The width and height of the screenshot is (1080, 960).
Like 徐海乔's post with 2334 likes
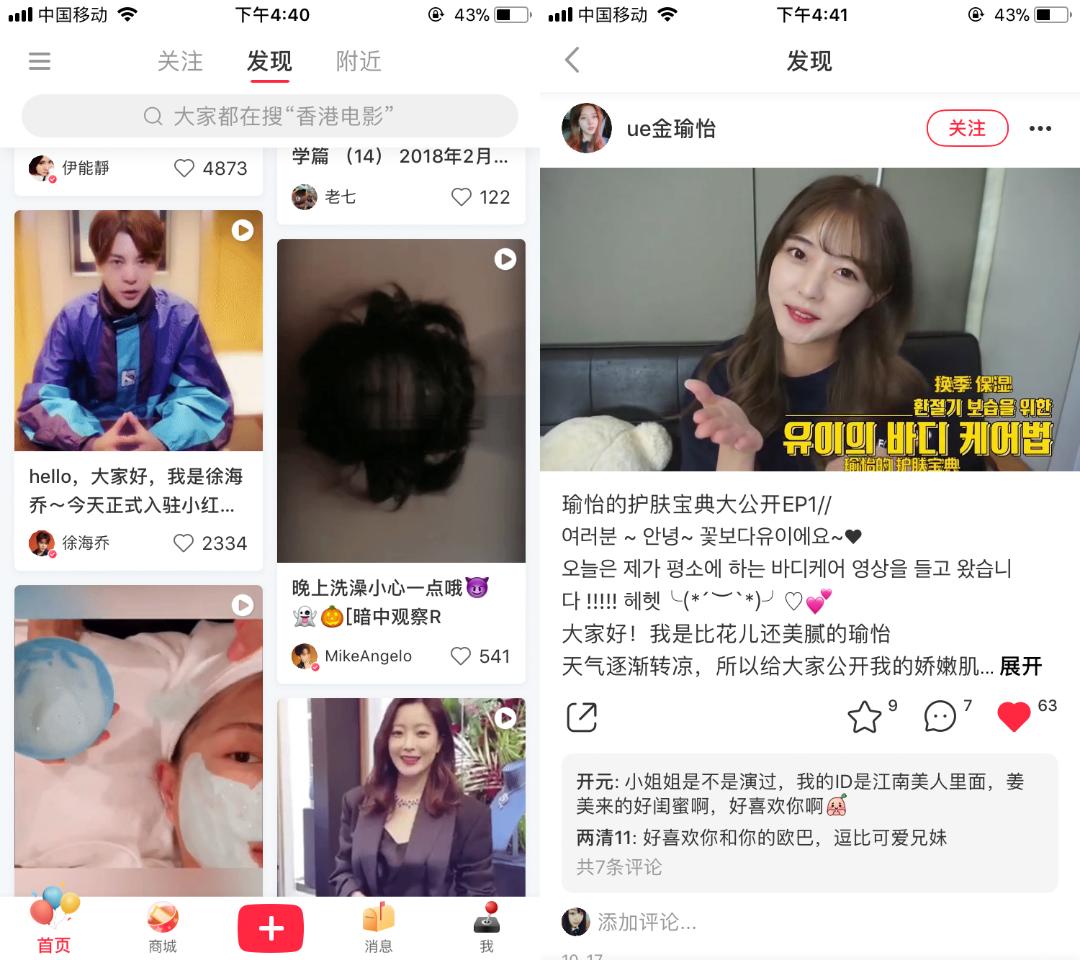click(x=184, y=543)
